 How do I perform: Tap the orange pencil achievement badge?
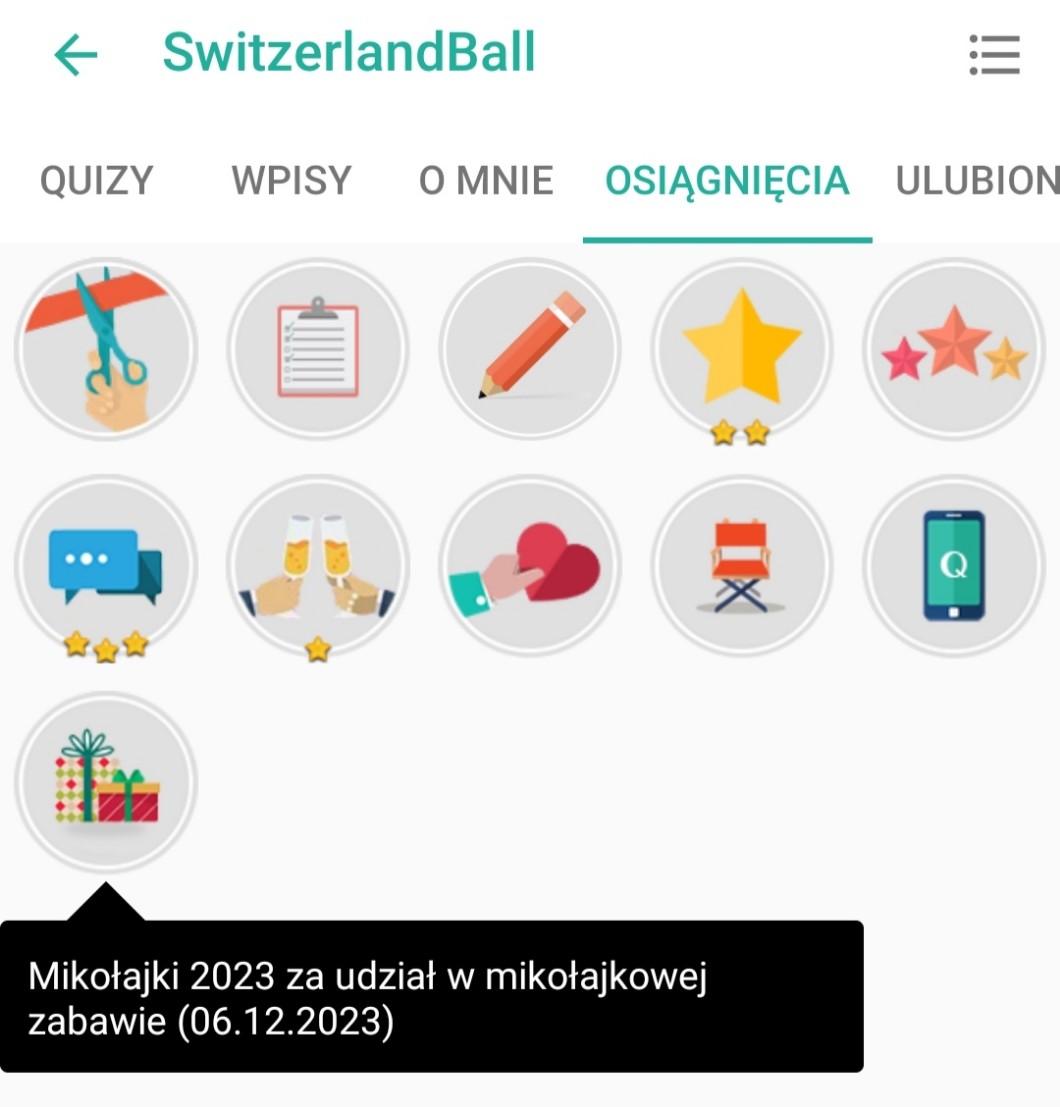[x=530, y=349]
